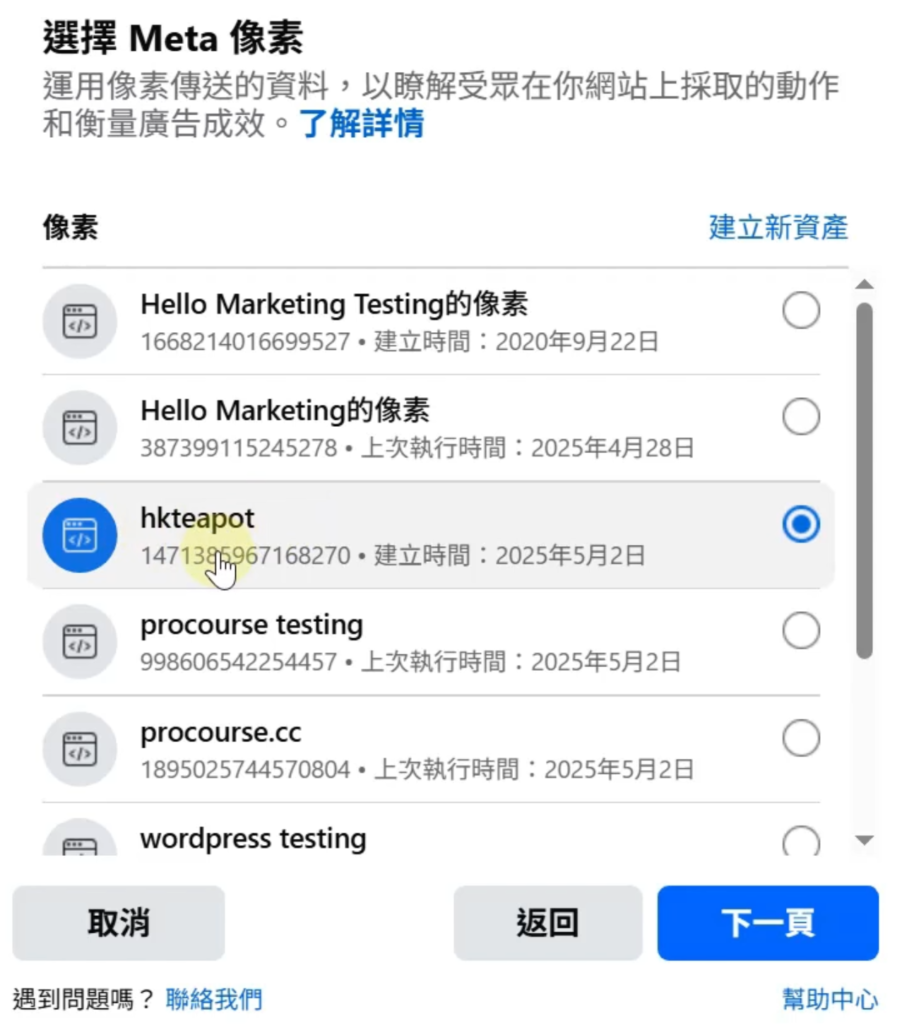Viewport: 914px width, 1024px height.
Task: Go back with the 返回 button
Action: click(x=547, y=923)
